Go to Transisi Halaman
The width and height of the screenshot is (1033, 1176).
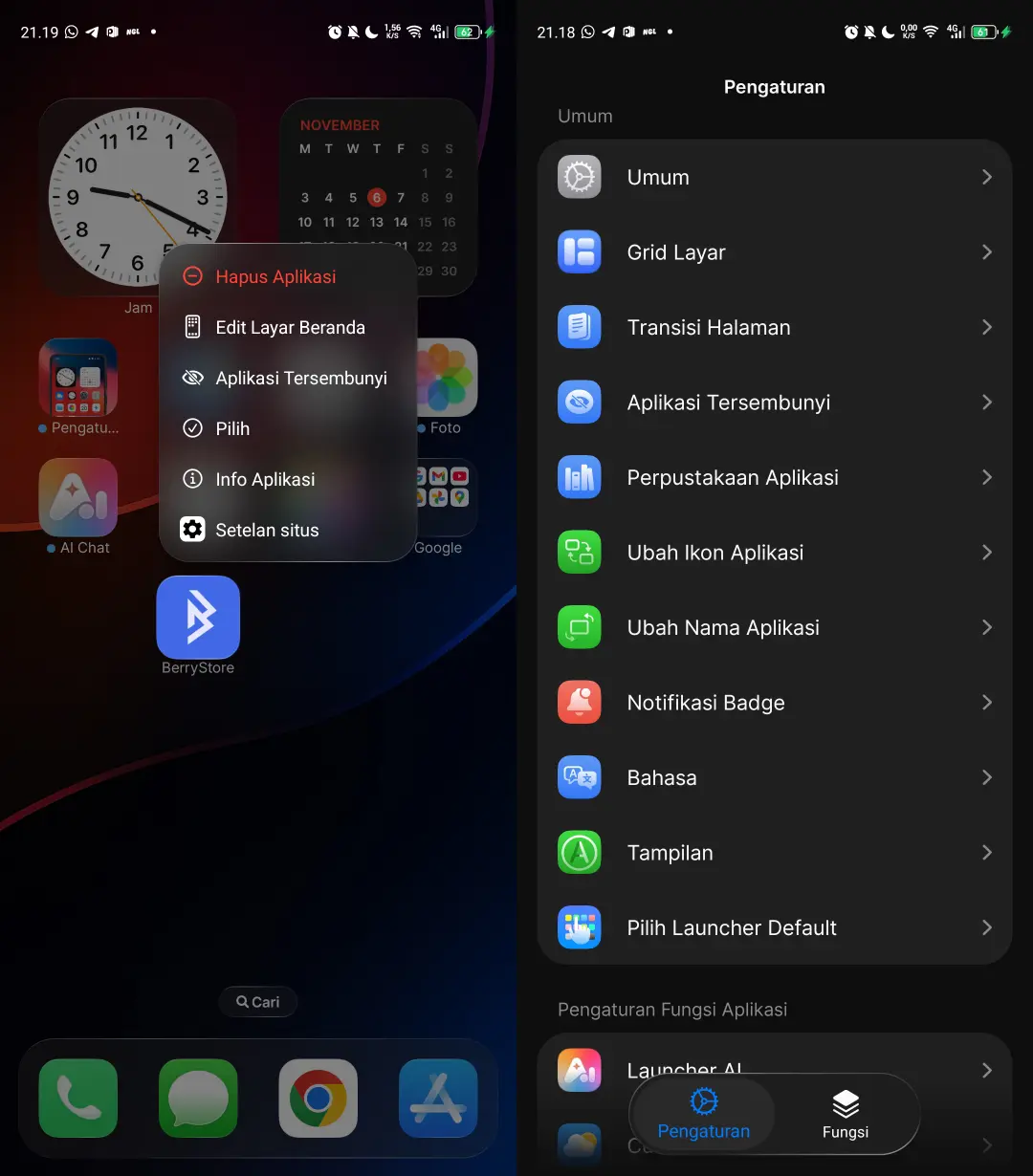coord(774,328)
